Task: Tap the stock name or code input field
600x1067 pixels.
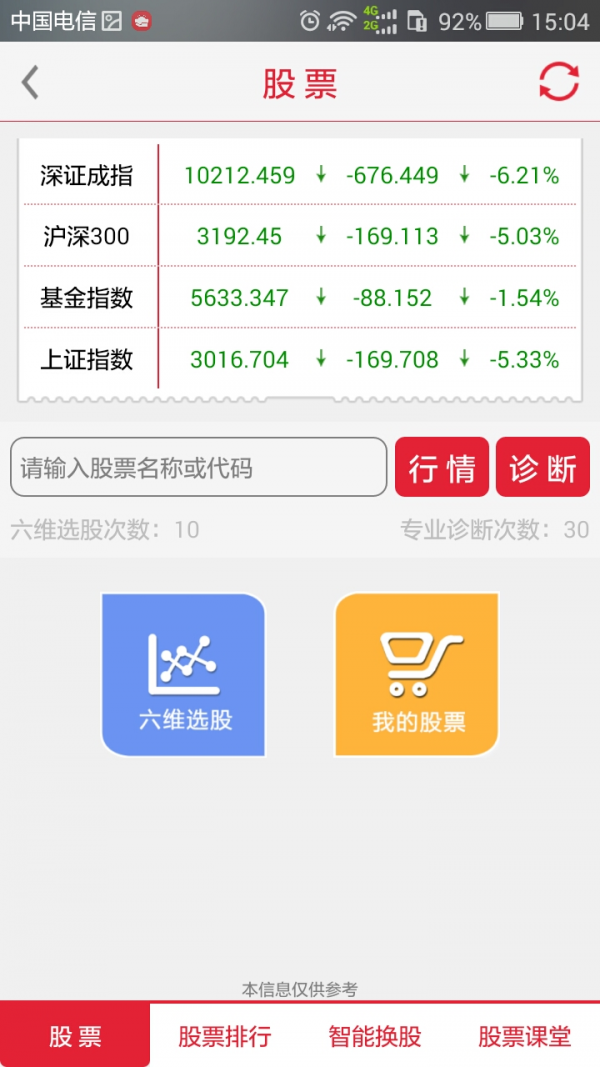Action: point(198,467)
